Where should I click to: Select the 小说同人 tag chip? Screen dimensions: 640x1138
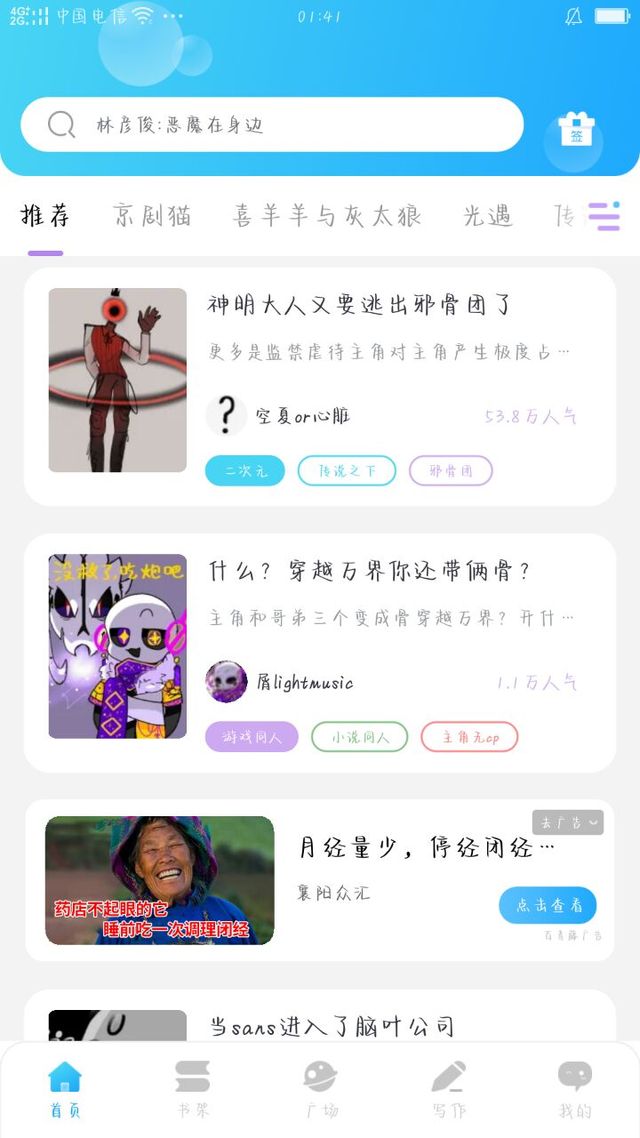coord(360,737)
